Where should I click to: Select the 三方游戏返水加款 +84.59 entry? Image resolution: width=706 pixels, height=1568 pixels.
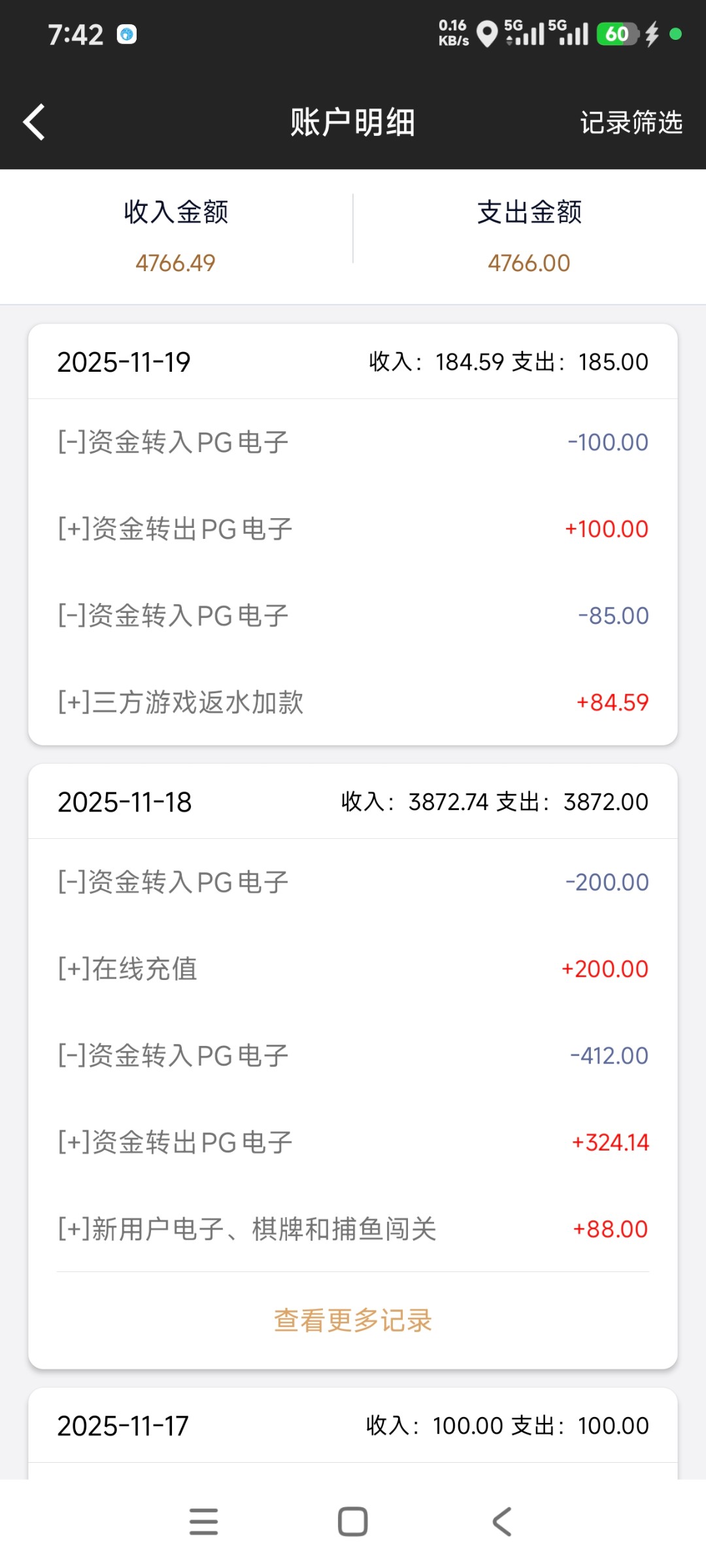tap(352, 702)
